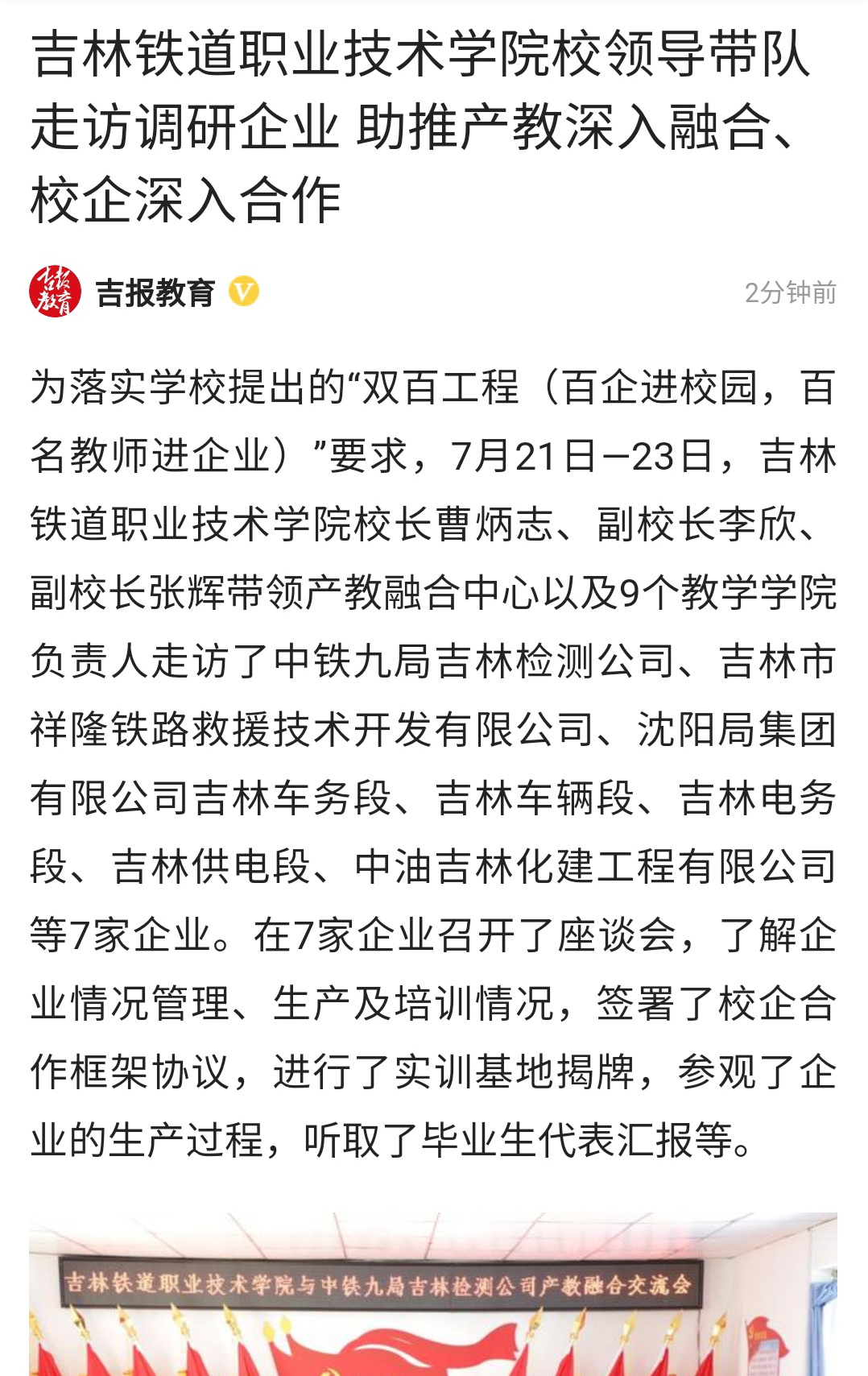Open the 吉报教育 author avatar
Image resolution: width=868 pixels, height=1376 pixels.
click(x=55, y=292)
